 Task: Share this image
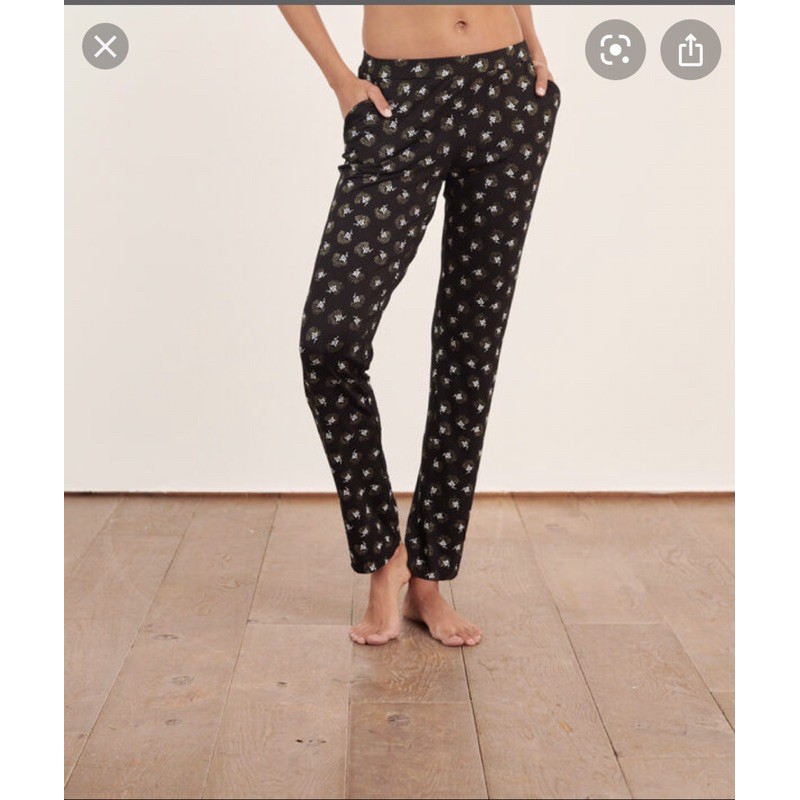(690, 50)
